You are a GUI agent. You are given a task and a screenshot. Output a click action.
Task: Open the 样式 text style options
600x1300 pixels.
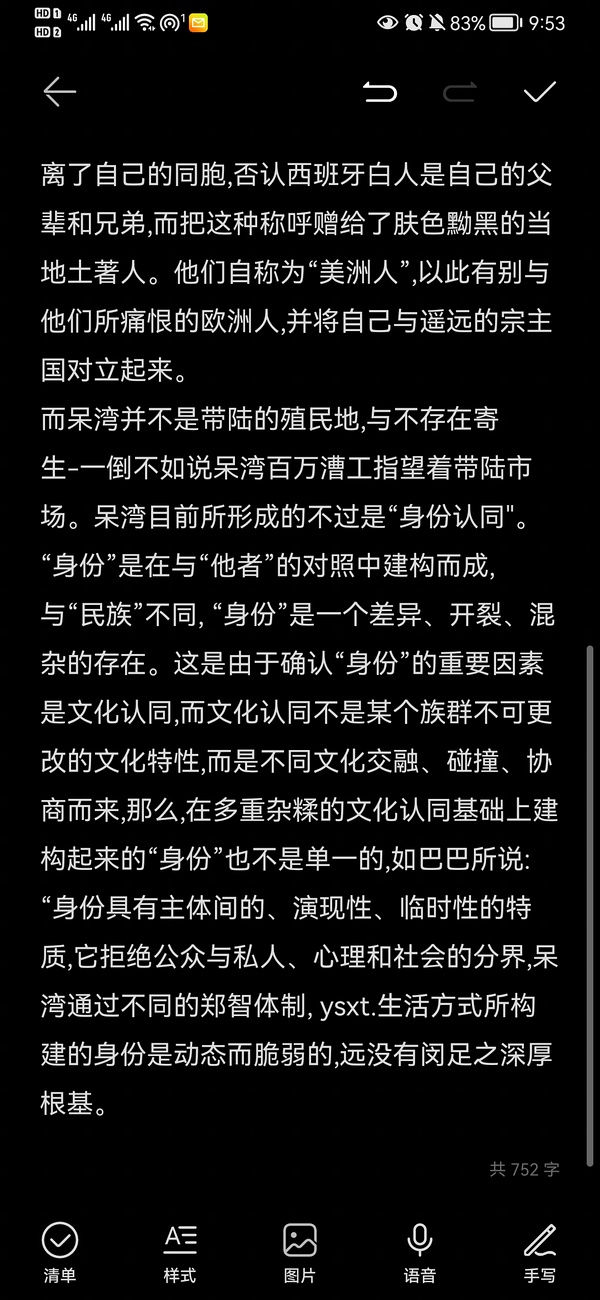[x=180, y=1250]
